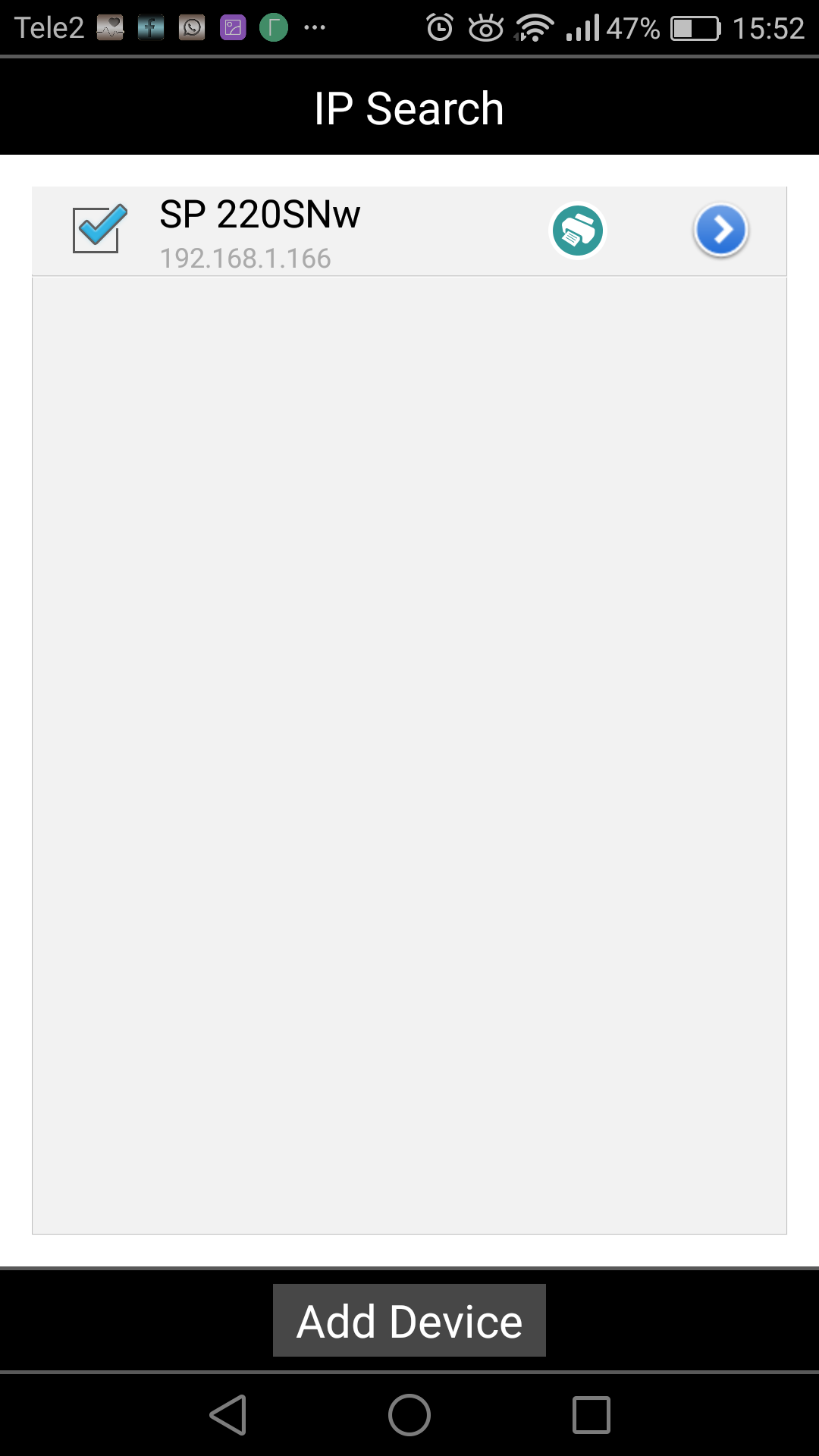Go back using the system back button
819x1456 pixels.
pyautogui.click(x=228, y=1415)
